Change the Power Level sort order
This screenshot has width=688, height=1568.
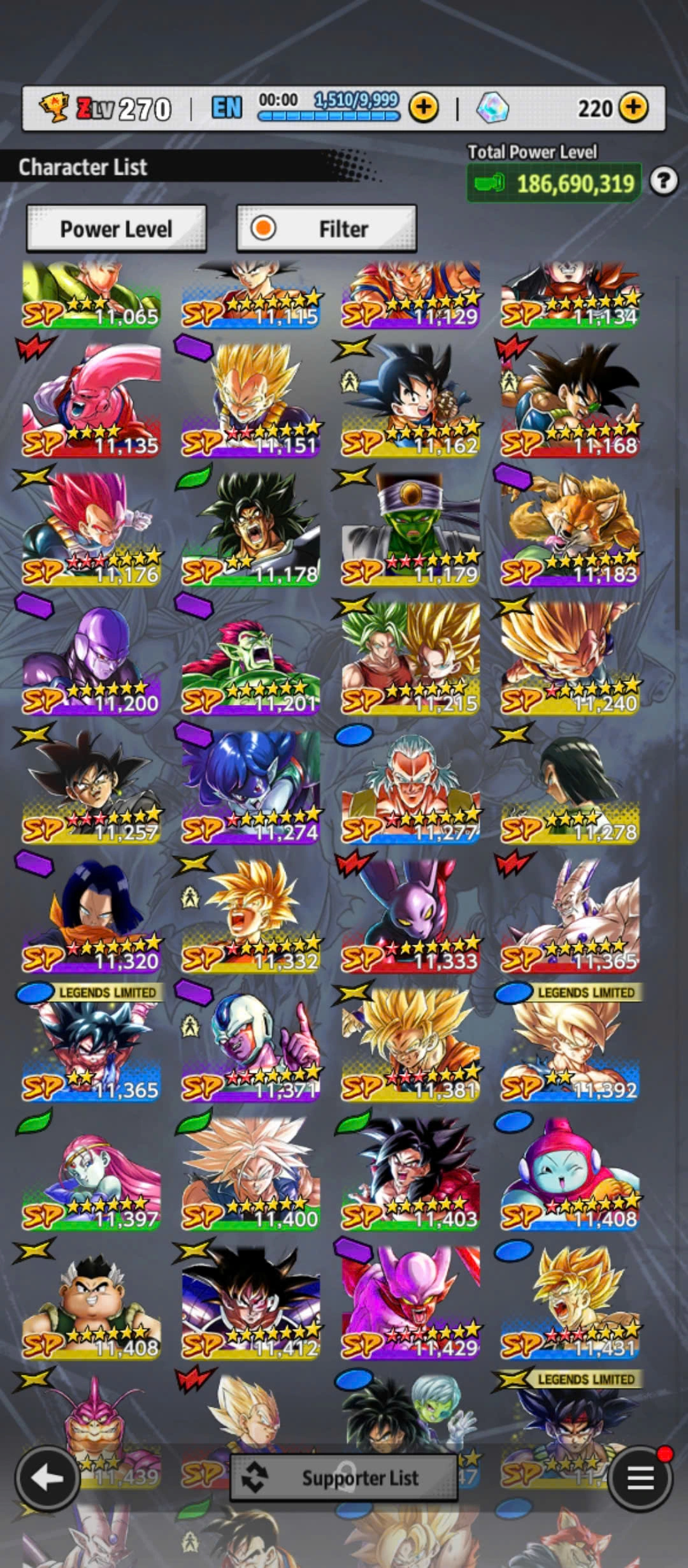point(116,229)
